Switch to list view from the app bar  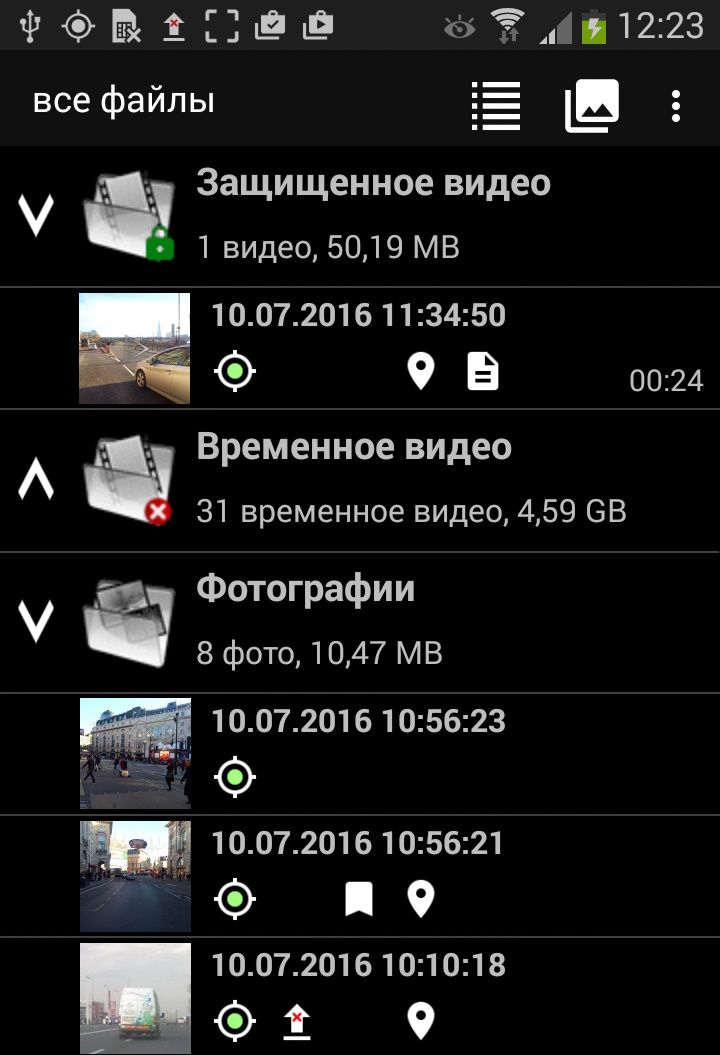[x=496, y=104]
